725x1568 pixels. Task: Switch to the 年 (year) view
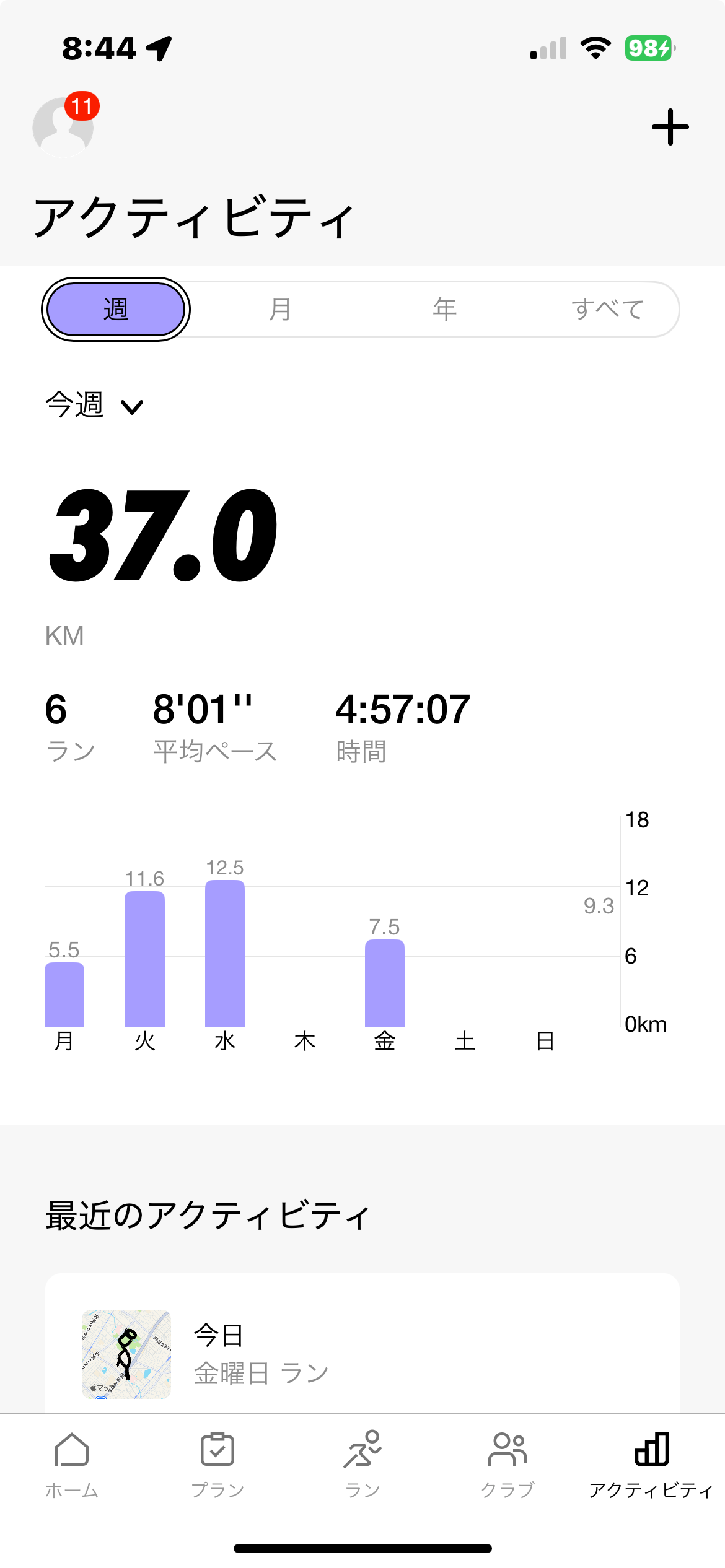445,309
